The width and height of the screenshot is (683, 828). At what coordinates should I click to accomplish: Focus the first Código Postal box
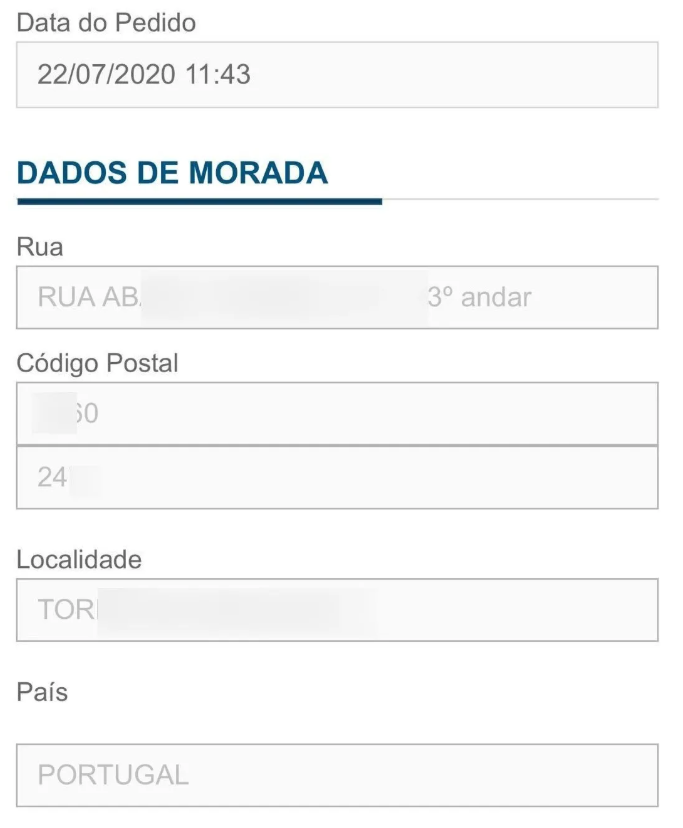click(x=337, y=413)
